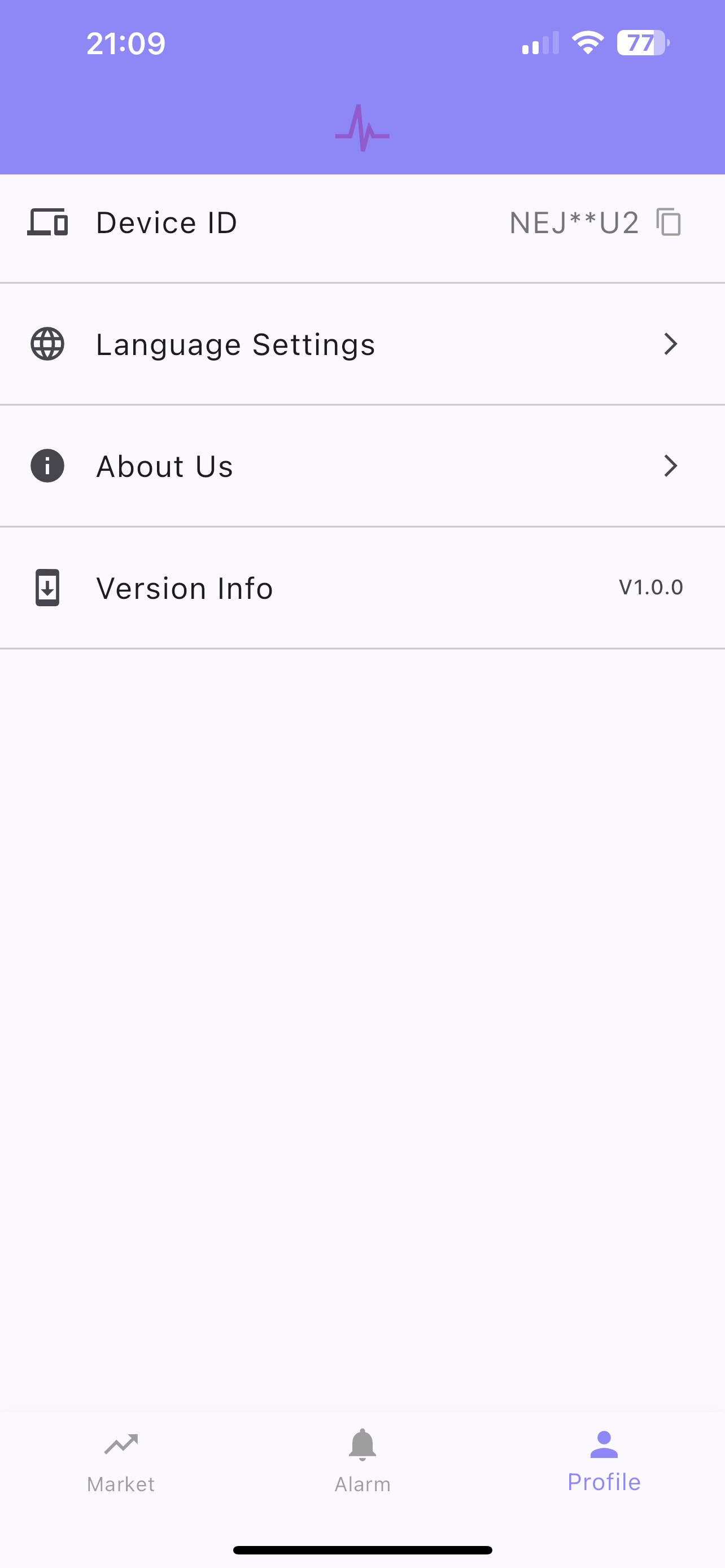Go to the Alarm tab
This screenshot has height=1568, width=725.
click(362, 1462)
